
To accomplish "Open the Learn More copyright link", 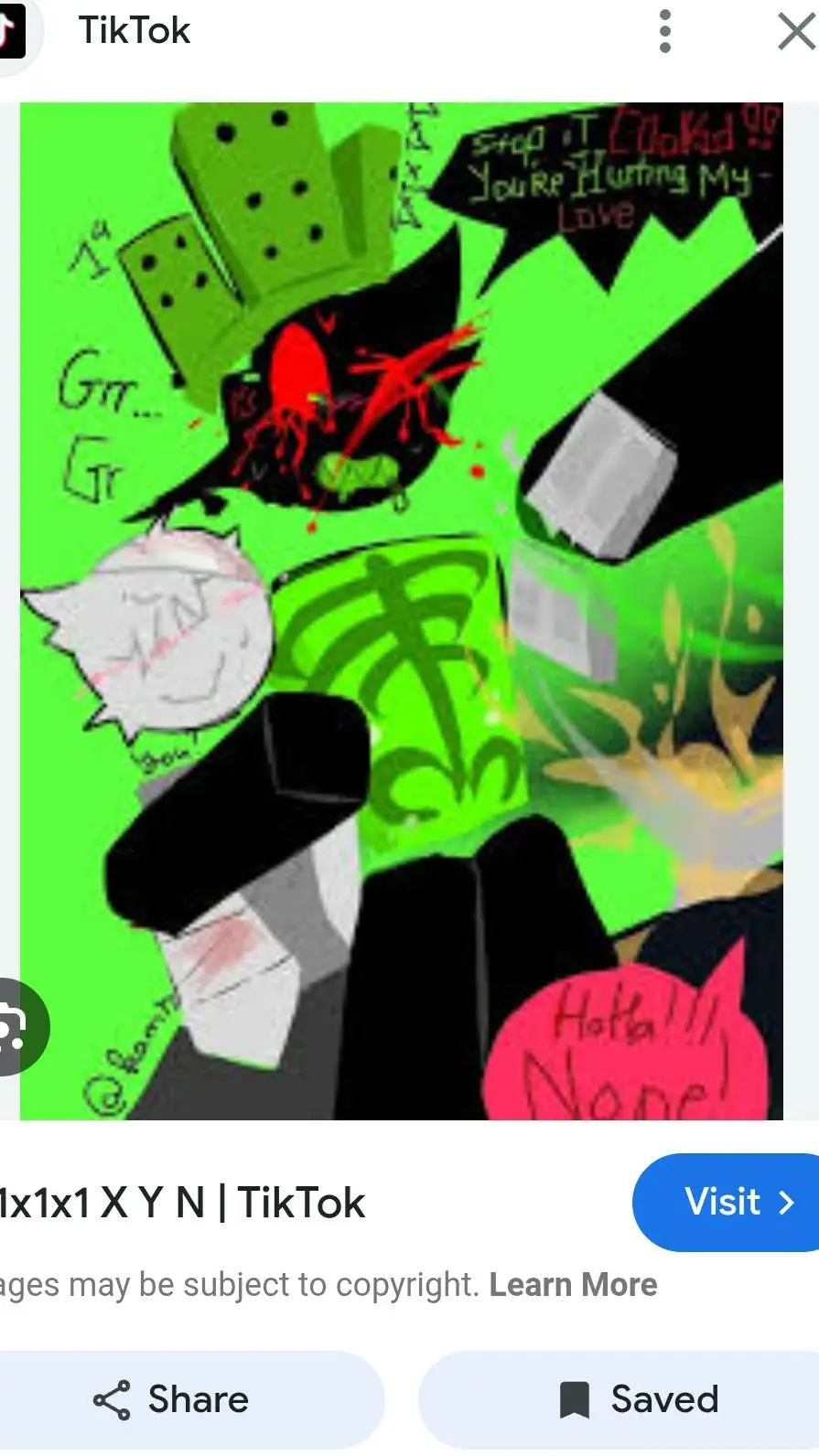I will 573,1285.
